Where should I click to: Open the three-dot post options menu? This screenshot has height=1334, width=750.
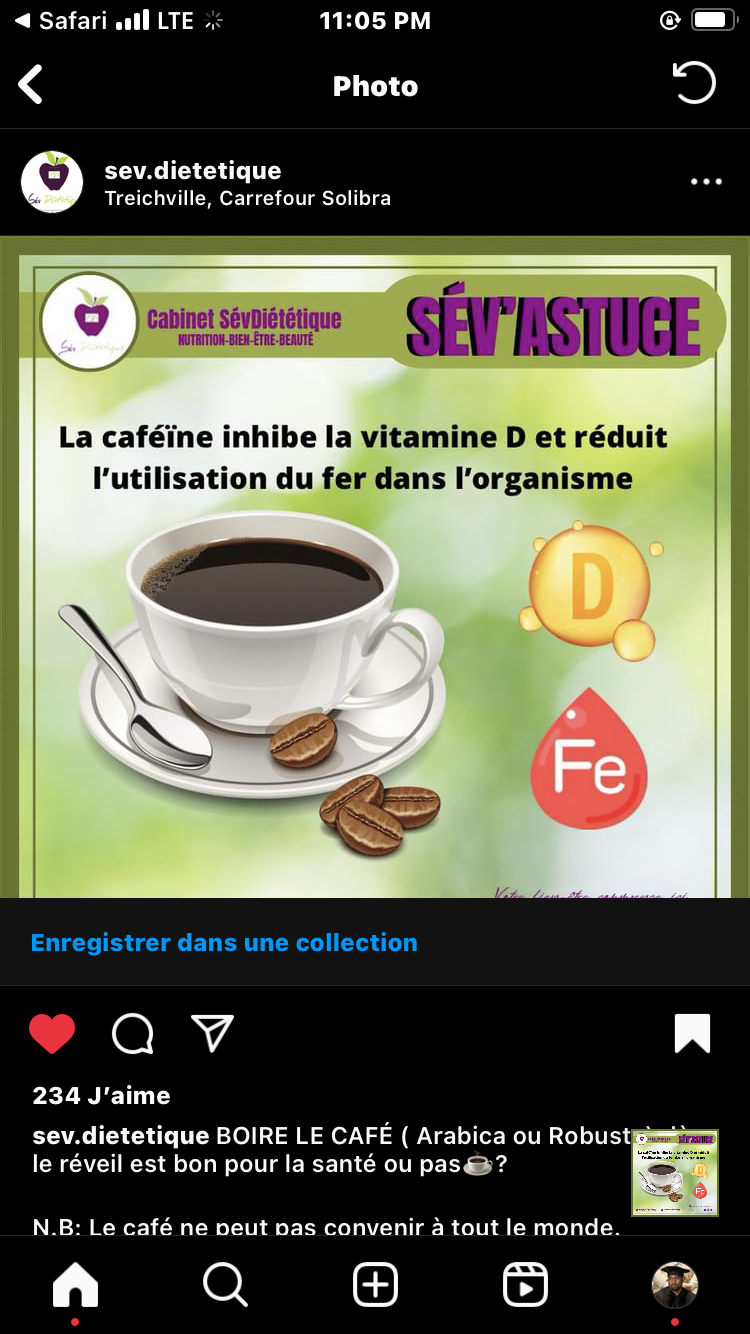tap(706, 182)
